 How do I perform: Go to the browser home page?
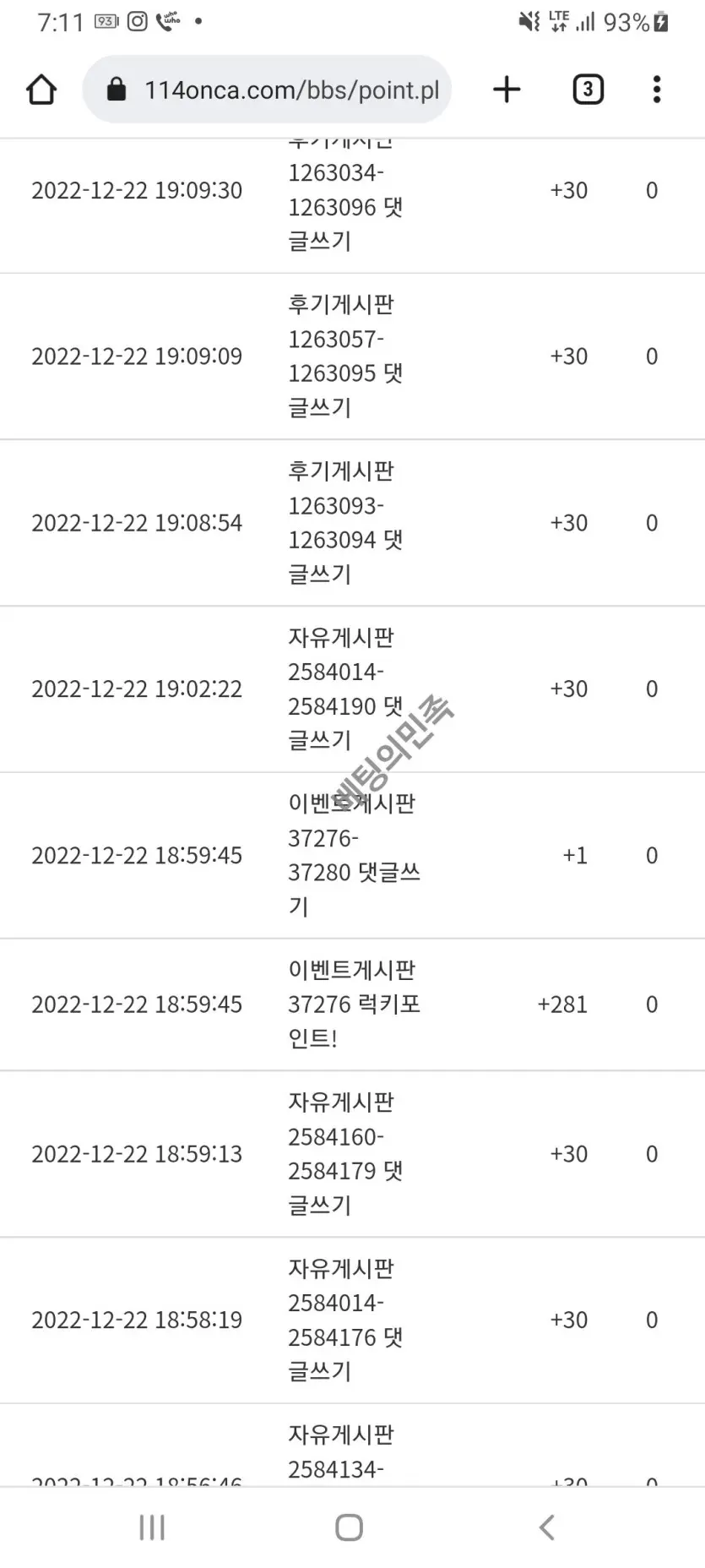tap(41, 90)
